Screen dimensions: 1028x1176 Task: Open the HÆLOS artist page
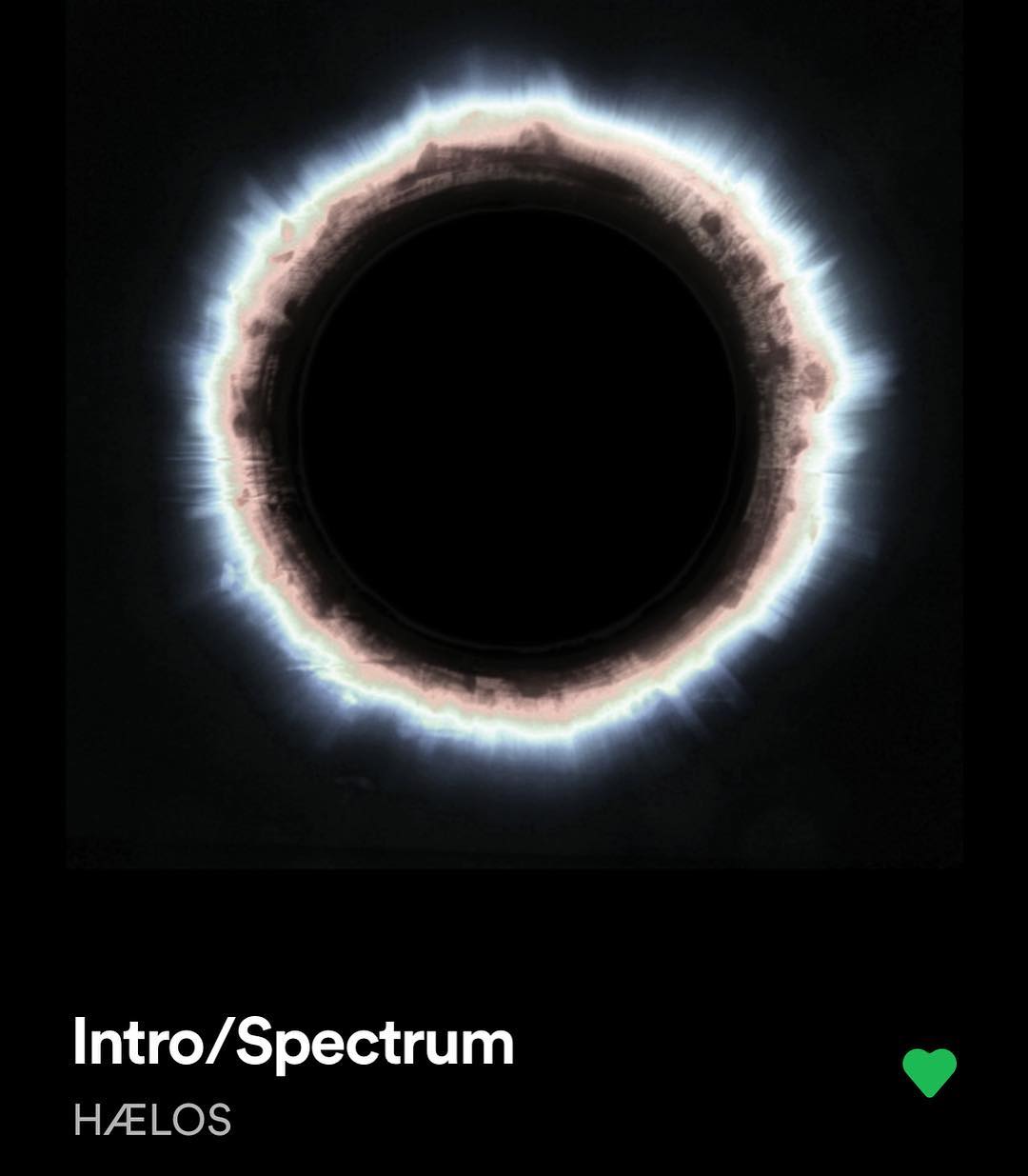(152, 1121)
